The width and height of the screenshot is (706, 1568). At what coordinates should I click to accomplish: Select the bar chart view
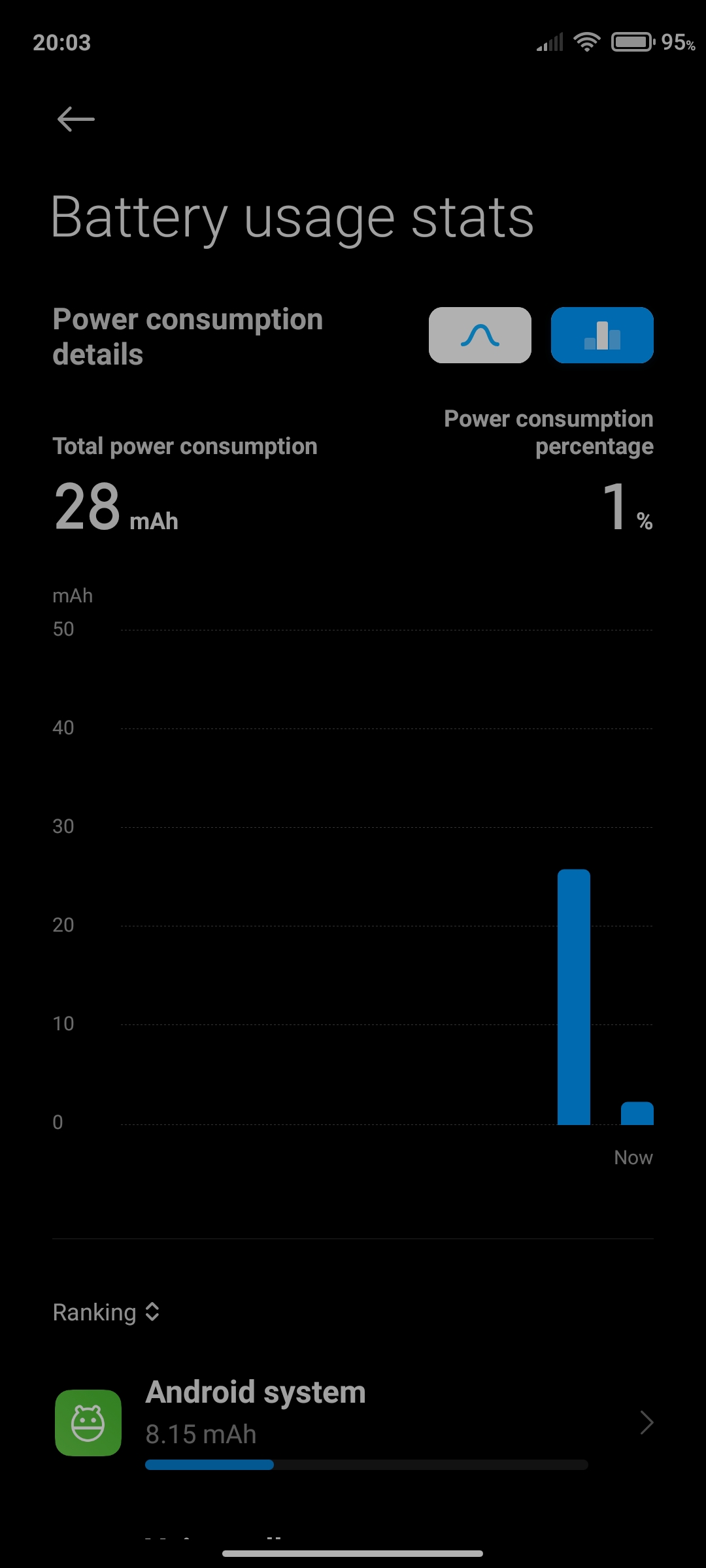[602, 335]
